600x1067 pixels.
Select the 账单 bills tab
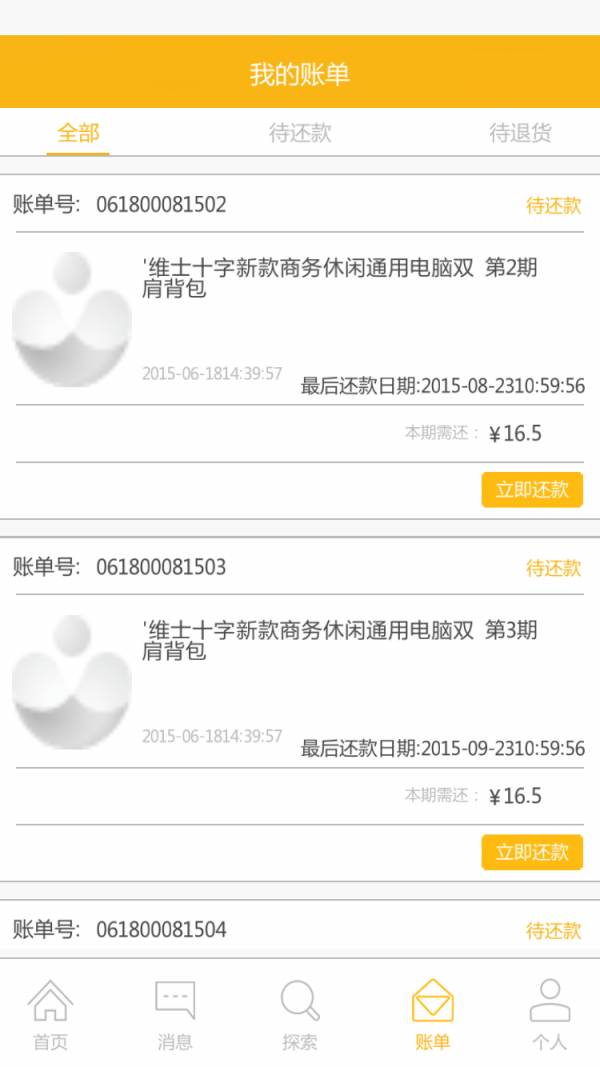(432, 1014)
